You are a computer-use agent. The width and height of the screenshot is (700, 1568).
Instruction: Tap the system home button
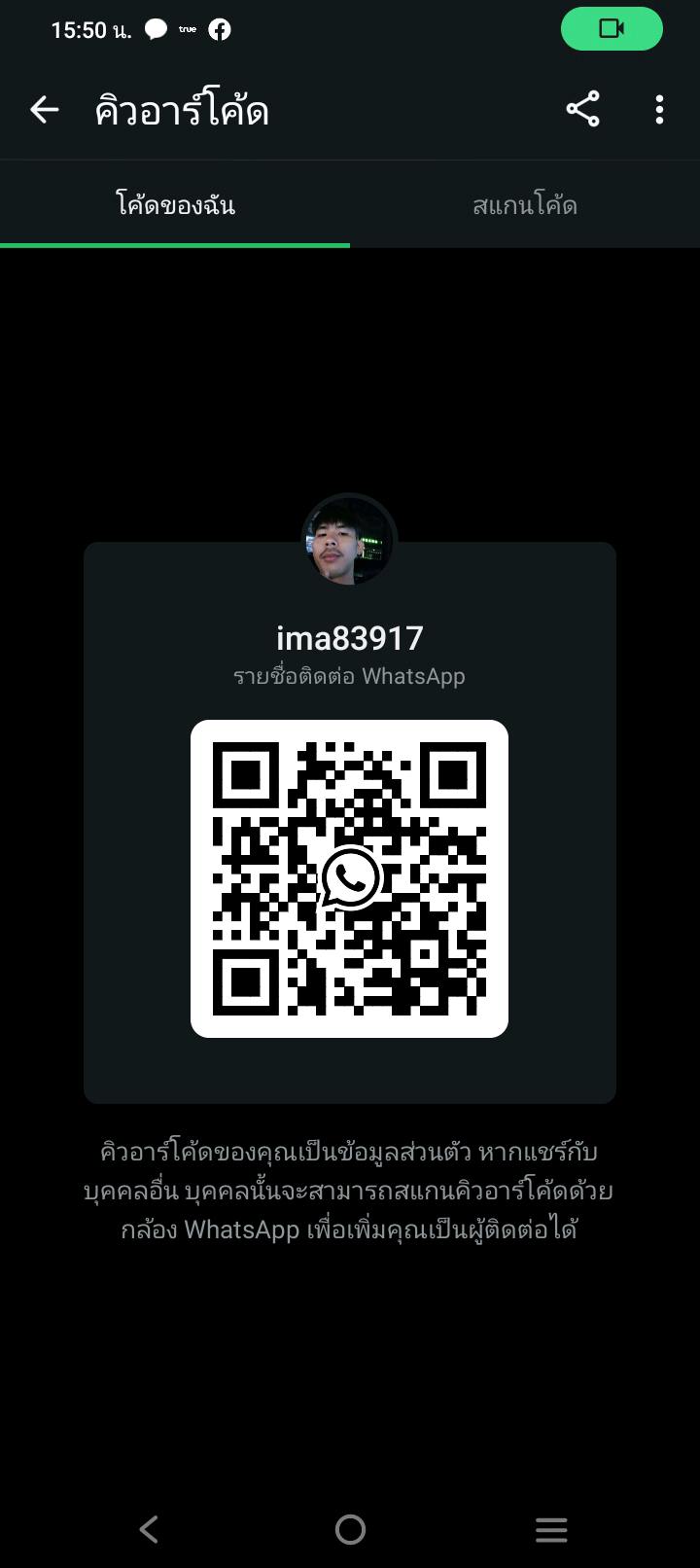[x=350, y=1529]
